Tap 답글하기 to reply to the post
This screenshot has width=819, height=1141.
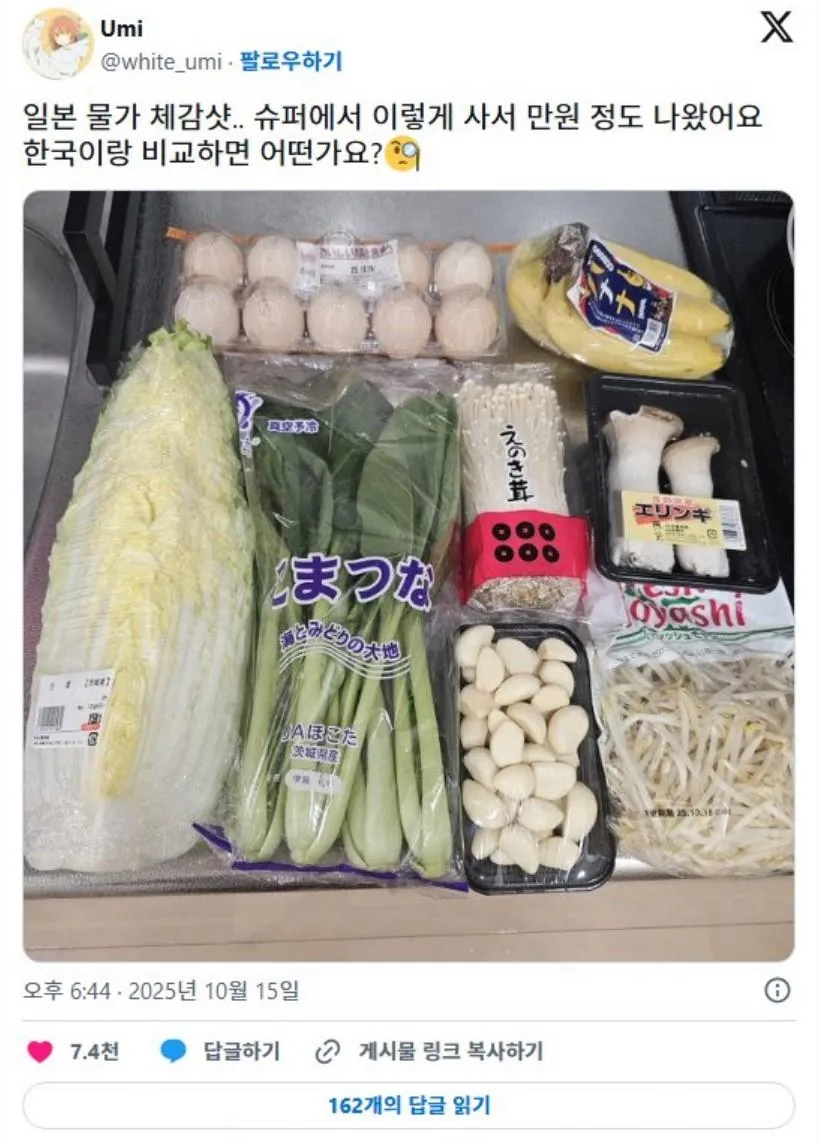pos(220,1051)
